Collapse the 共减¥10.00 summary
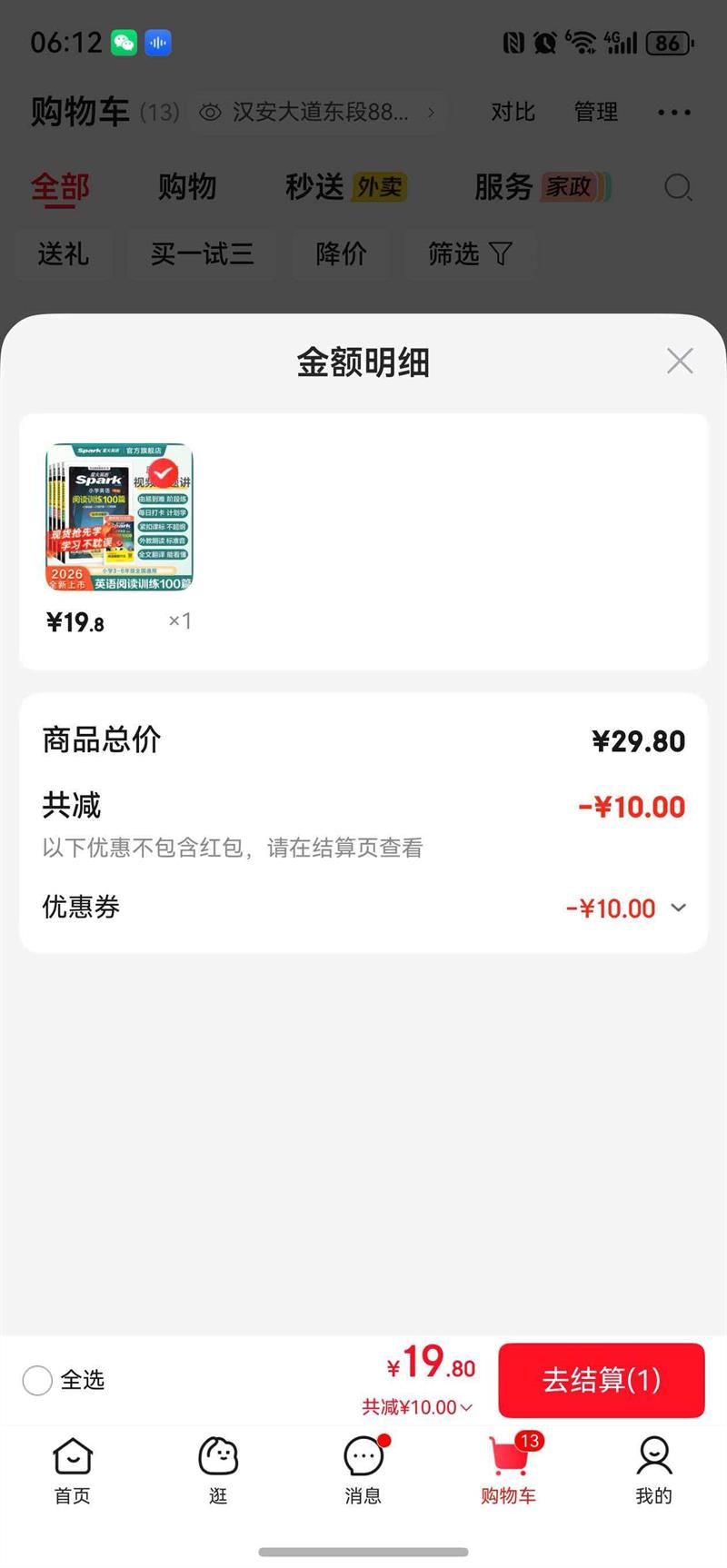The image size is (727, 1568). pyautogui.click(x=418, y=1407)
